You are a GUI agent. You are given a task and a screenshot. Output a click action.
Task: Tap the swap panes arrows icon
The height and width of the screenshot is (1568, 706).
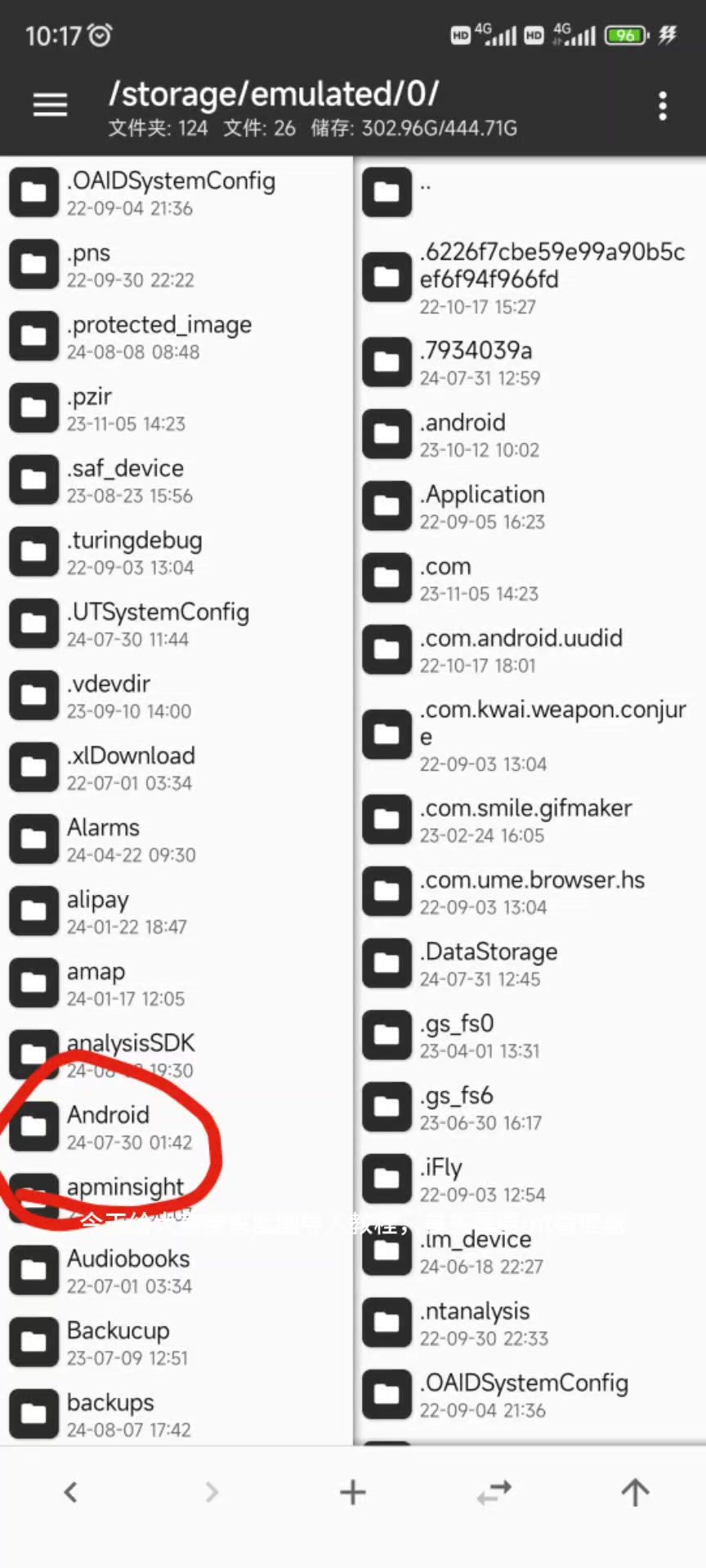(x=494, y=1493)
